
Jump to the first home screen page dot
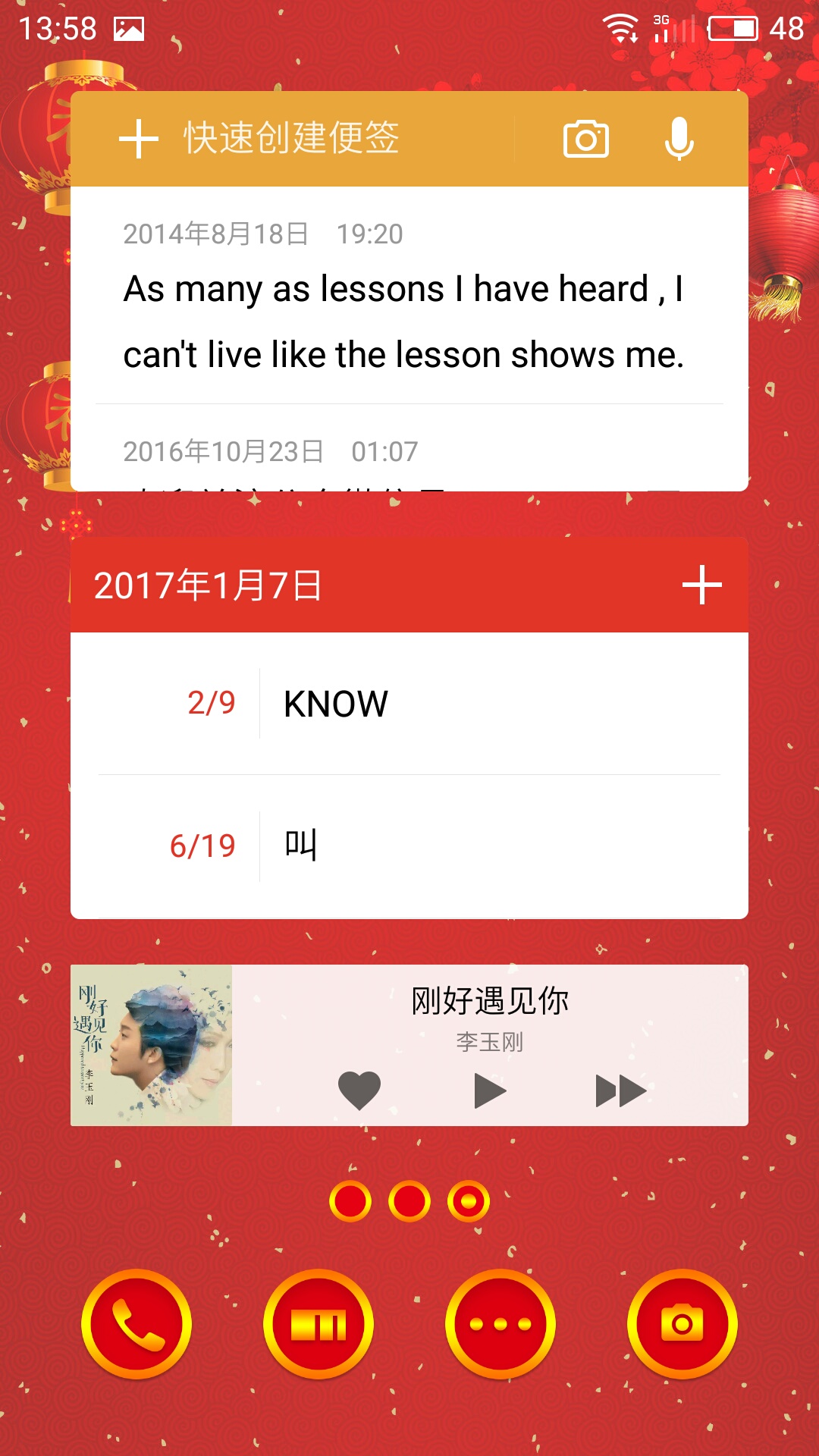click(350, 1201)
